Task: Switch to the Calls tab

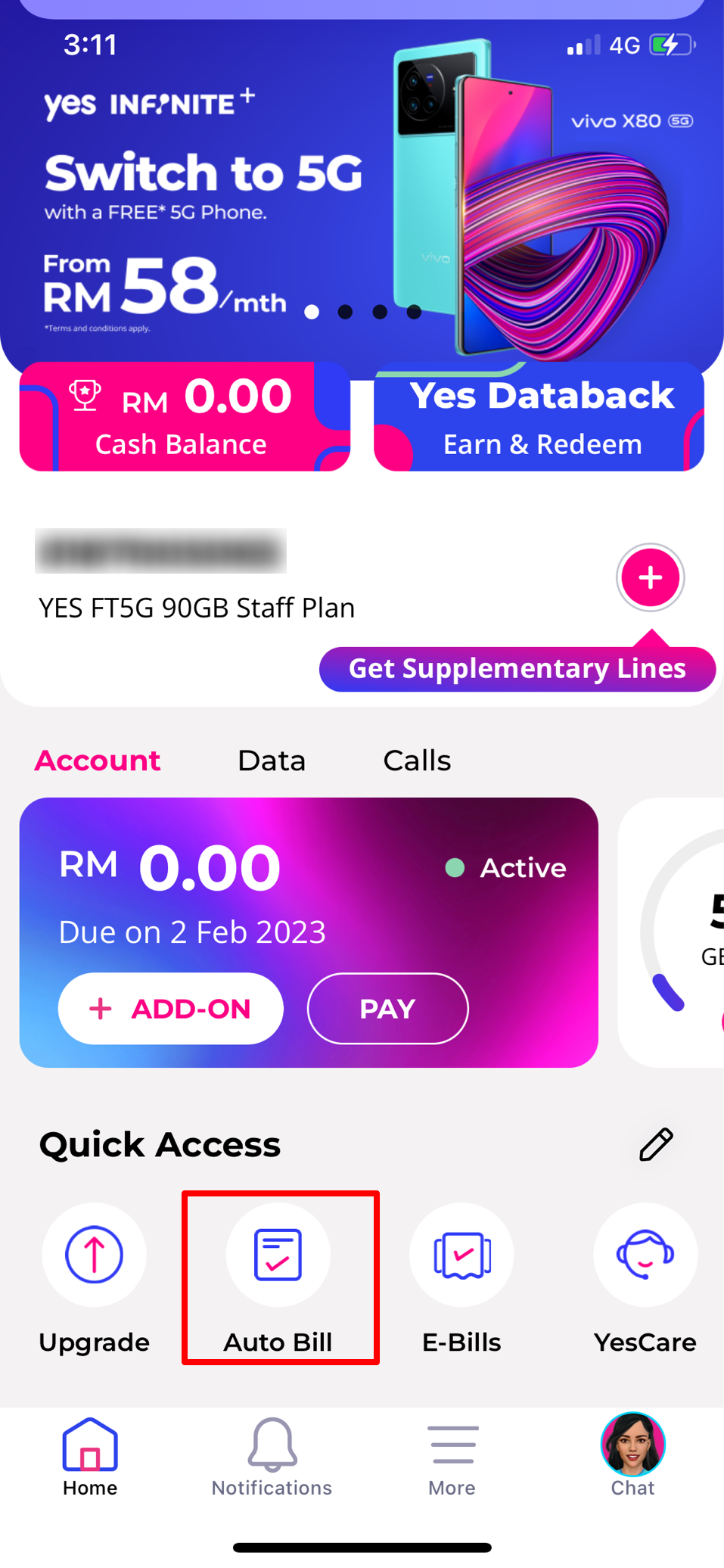Action: 417,761
